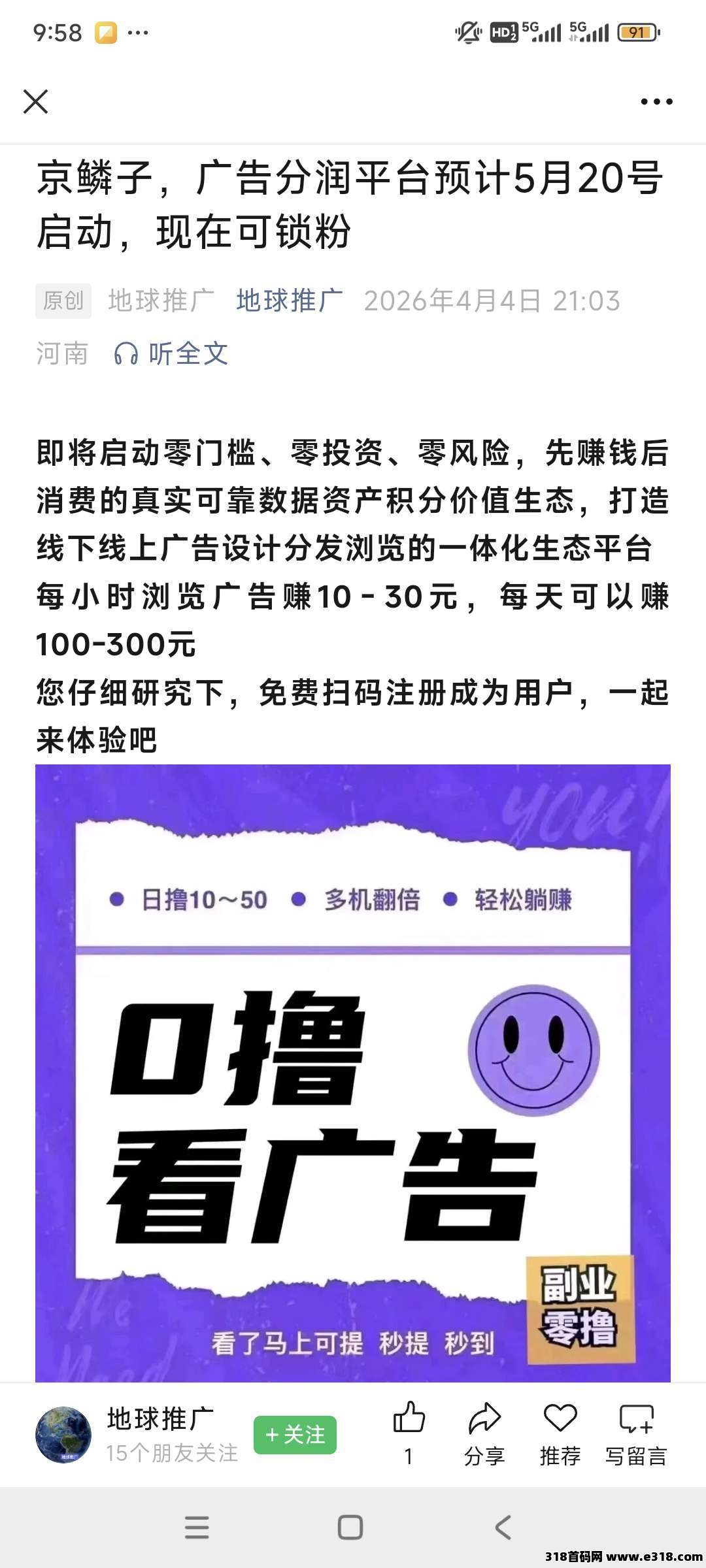Open the three-dot overflow menu
This screenshot has width=706, height=1568.
click(x=656, y=102)
